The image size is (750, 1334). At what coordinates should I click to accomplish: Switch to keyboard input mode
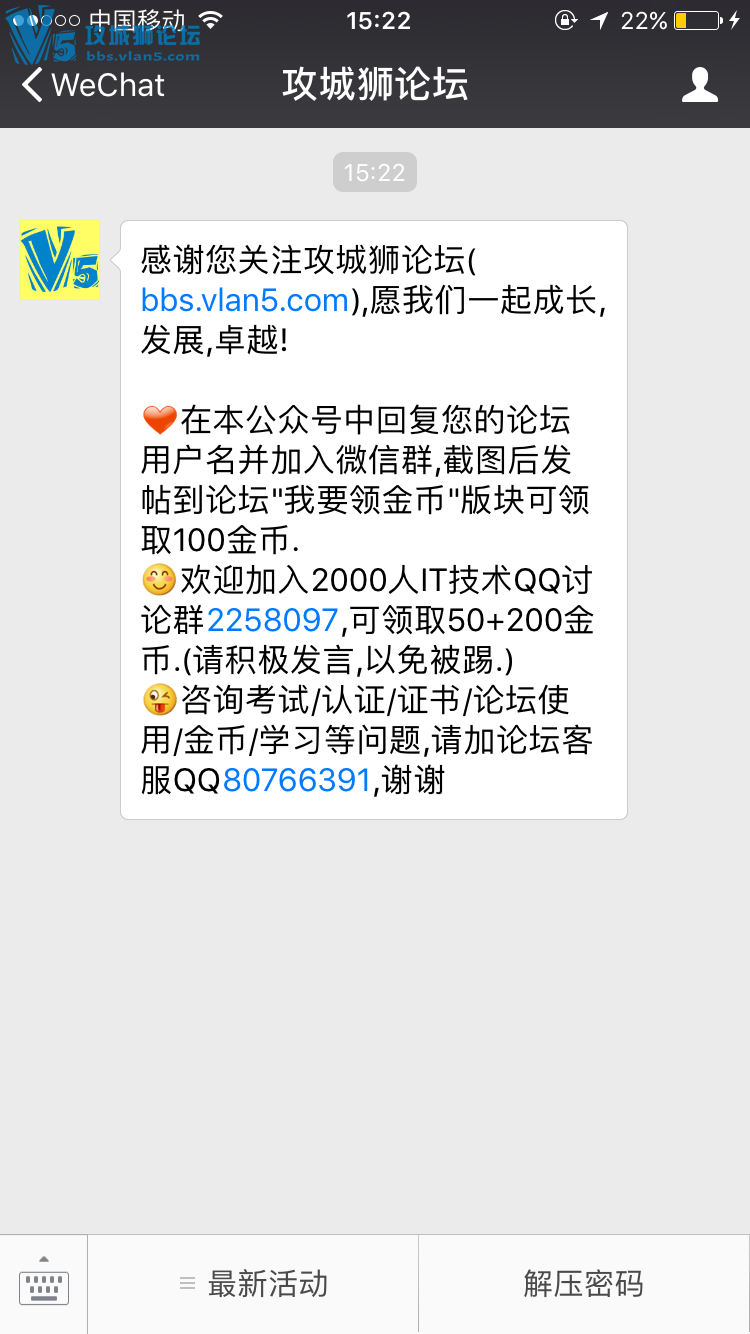[44, 1284]
